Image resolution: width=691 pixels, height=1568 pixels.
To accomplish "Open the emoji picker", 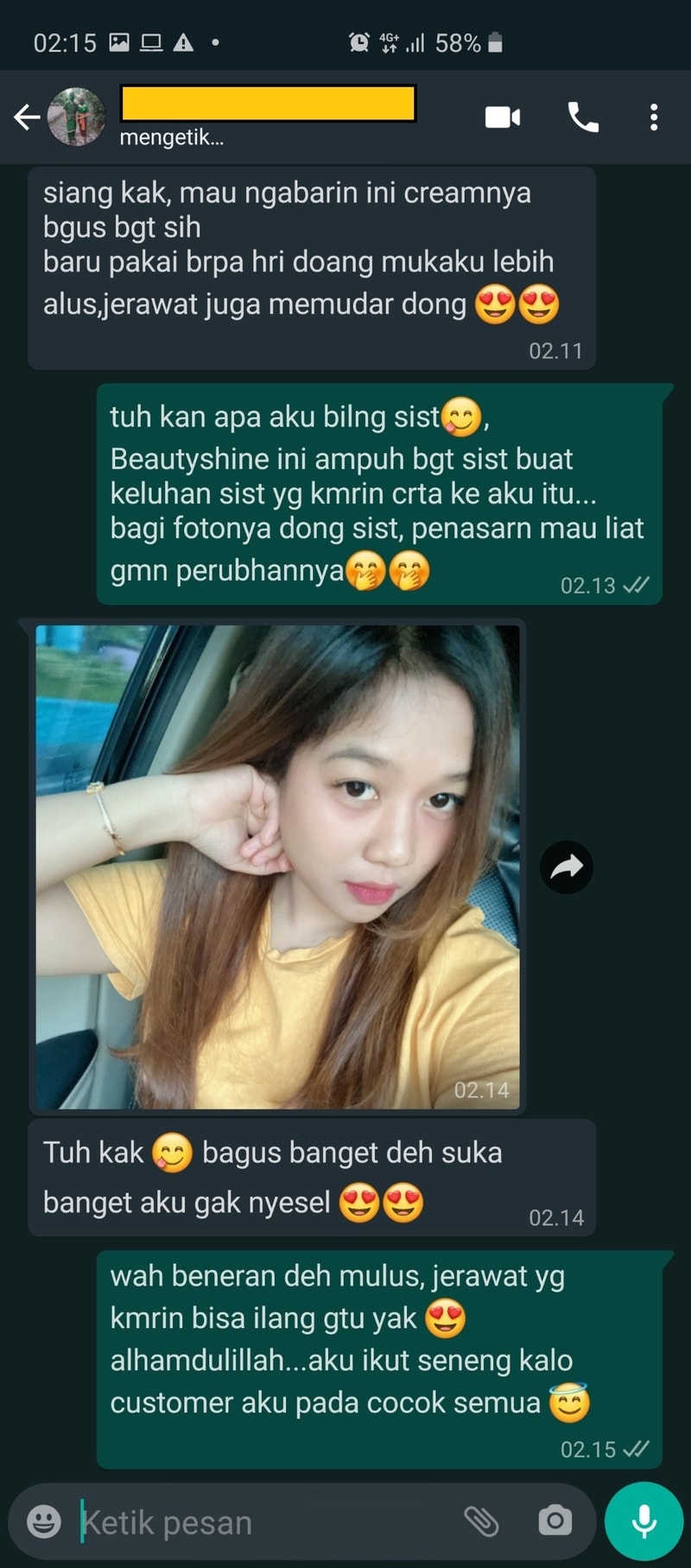I will (44, 1521).
